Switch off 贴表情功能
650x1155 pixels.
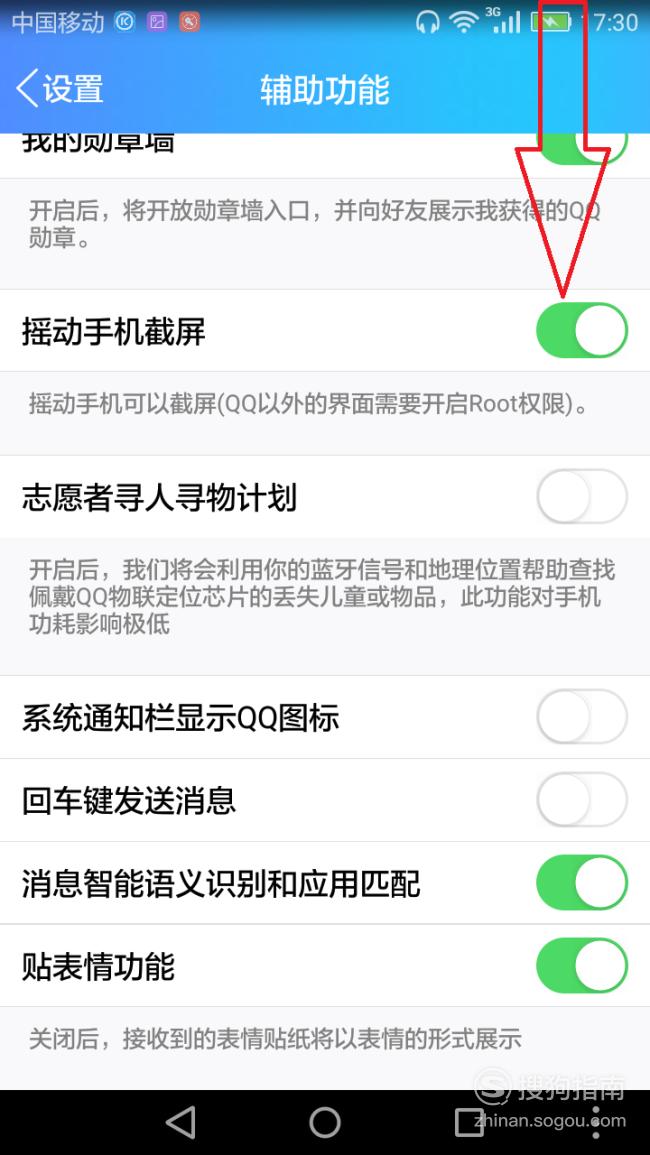pos(581,965)
